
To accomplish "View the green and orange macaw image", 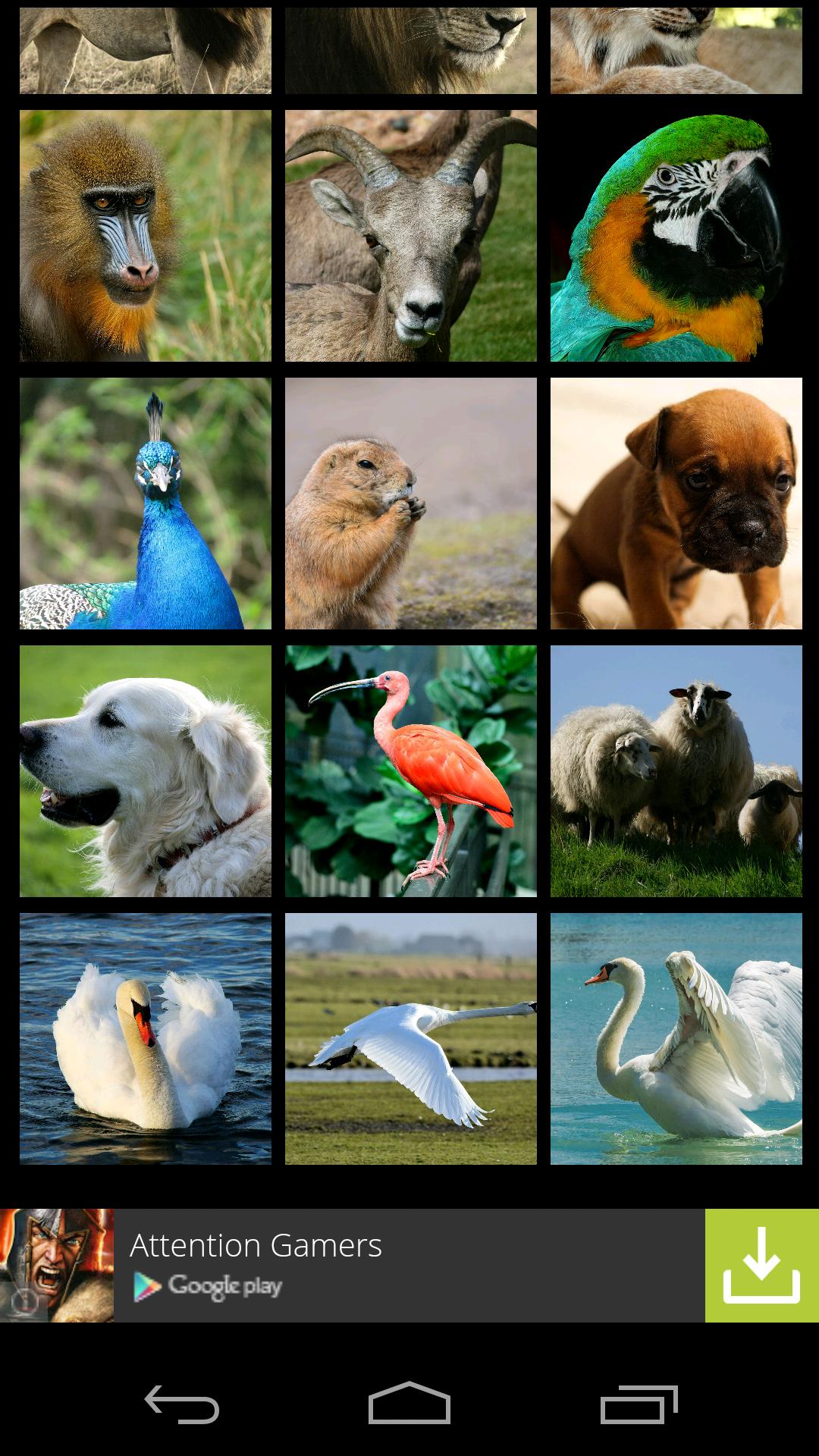I will (x=676, y=236).
